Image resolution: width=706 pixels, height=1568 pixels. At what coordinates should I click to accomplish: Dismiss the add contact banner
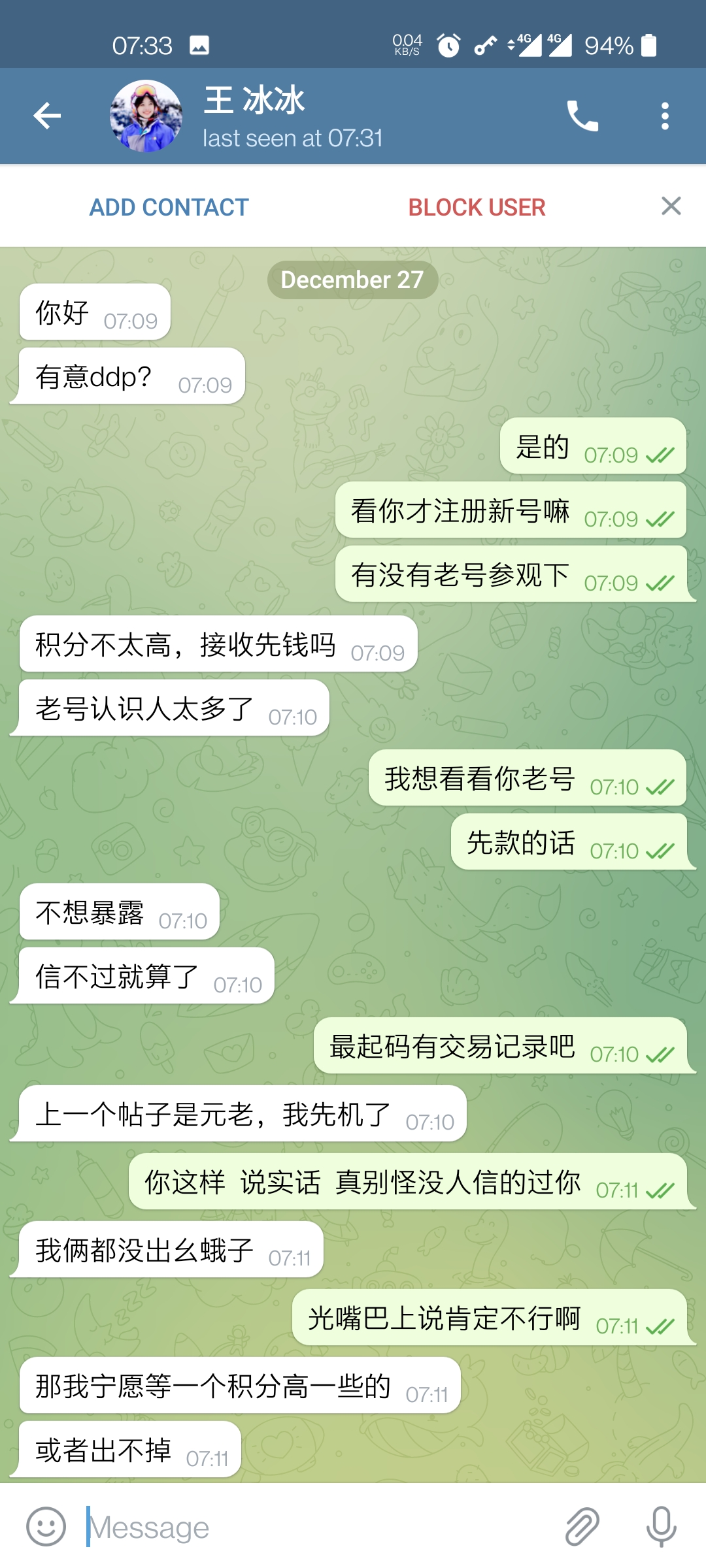[x=671, y=206]
